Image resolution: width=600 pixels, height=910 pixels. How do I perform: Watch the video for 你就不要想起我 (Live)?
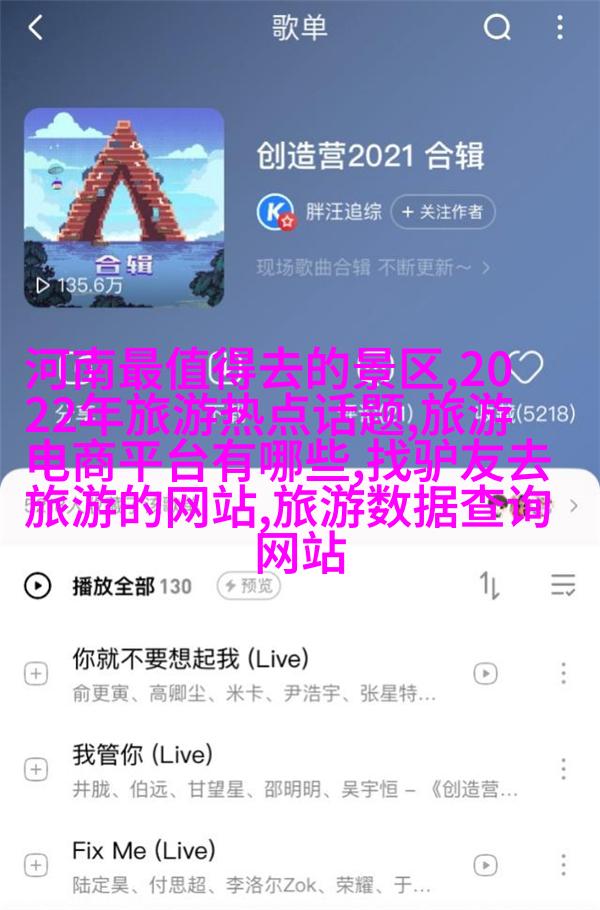(x=487, y=673)
